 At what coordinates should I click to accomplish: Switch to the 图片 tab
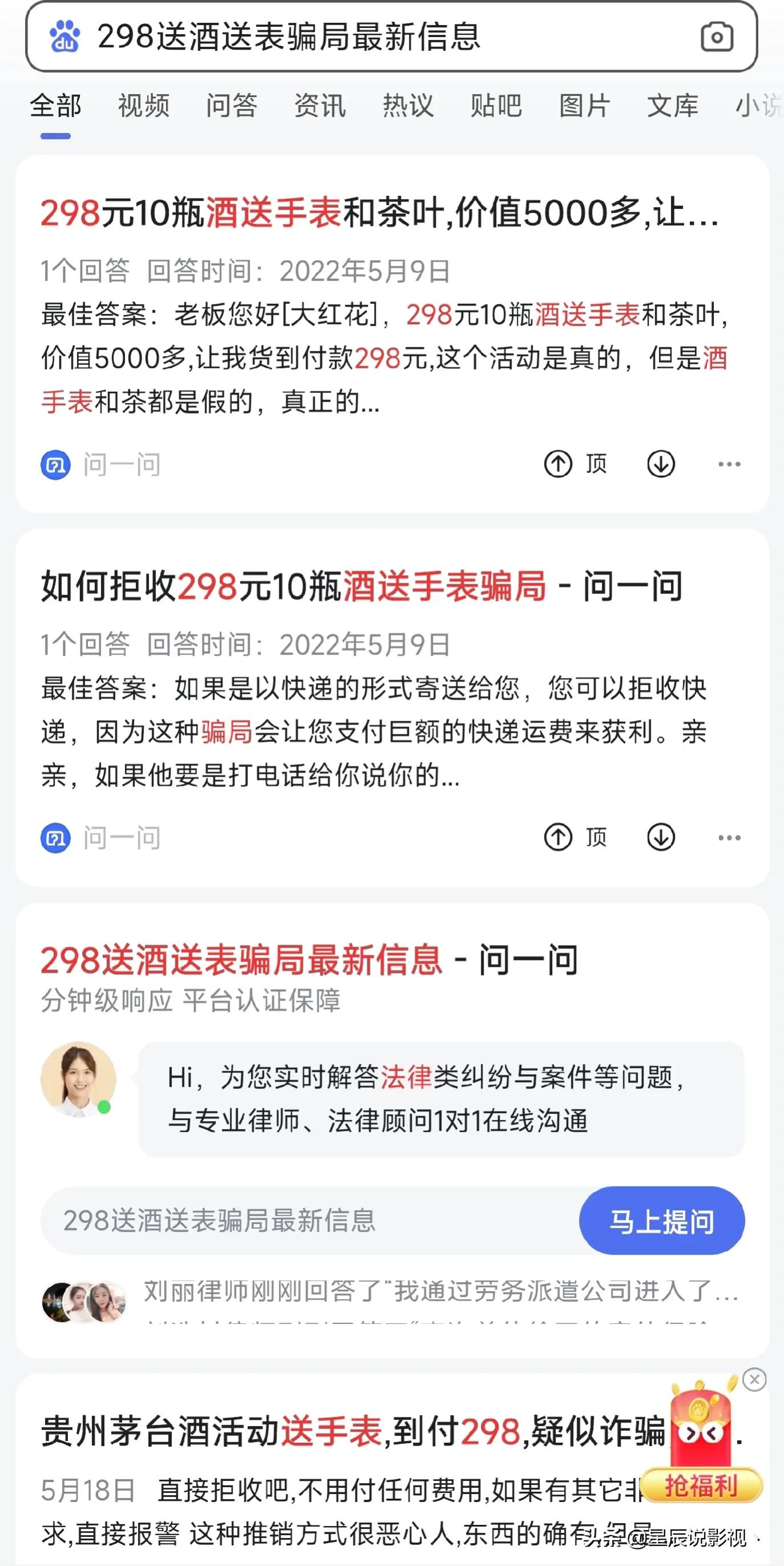coord(584,106)
